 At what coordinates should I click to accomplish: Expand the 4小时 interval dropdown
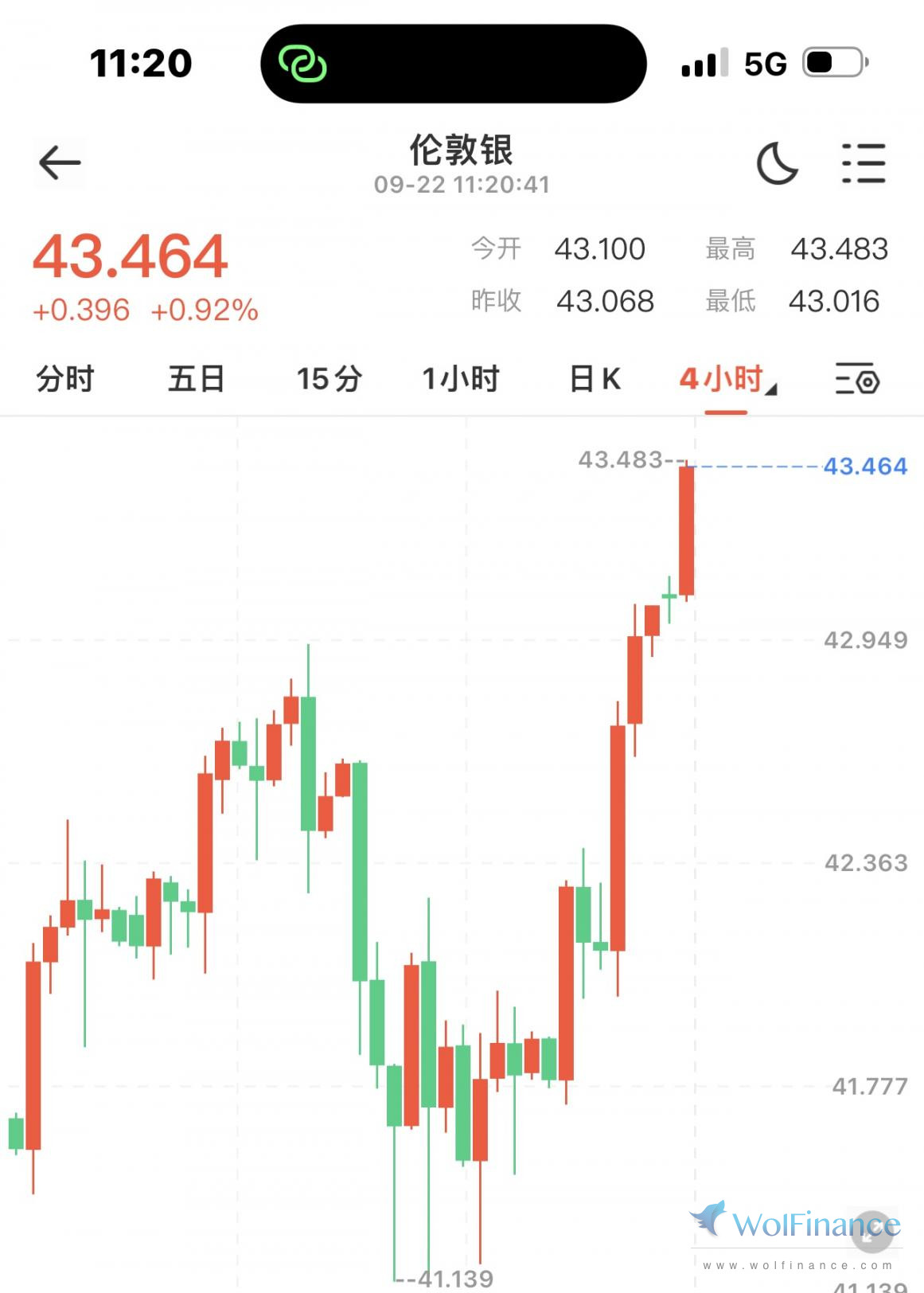pyautogui.click(x=726, y=379)
